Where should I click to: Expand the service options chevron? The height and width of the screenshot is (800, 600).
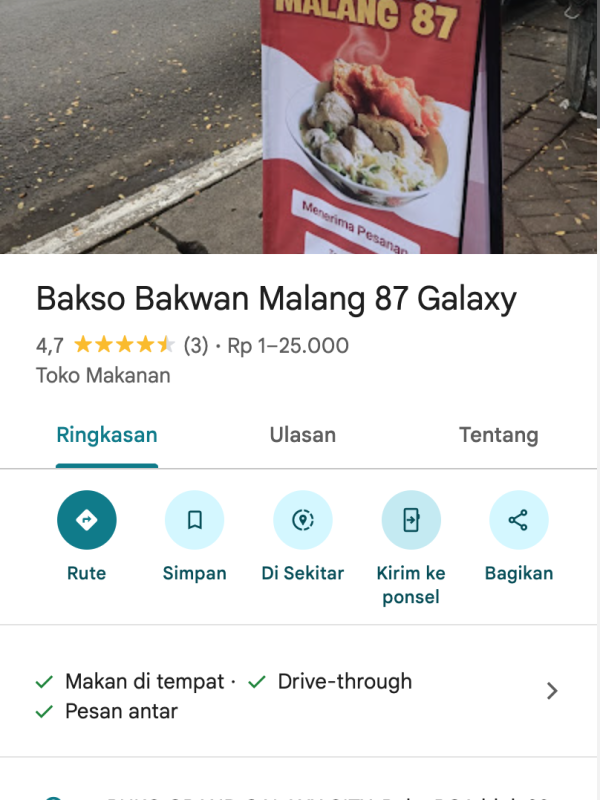552,691
